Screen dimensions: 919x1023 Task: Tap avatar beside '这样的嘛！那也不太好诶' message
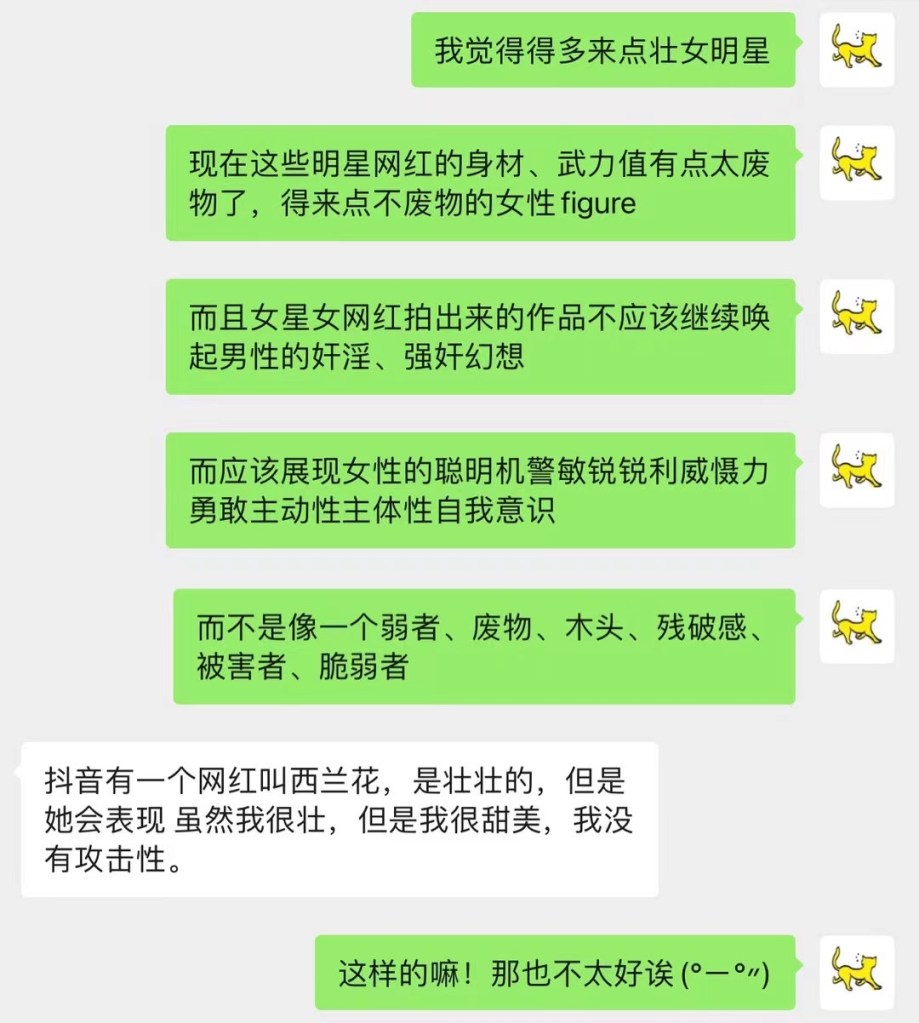click(x=856, y=972)
